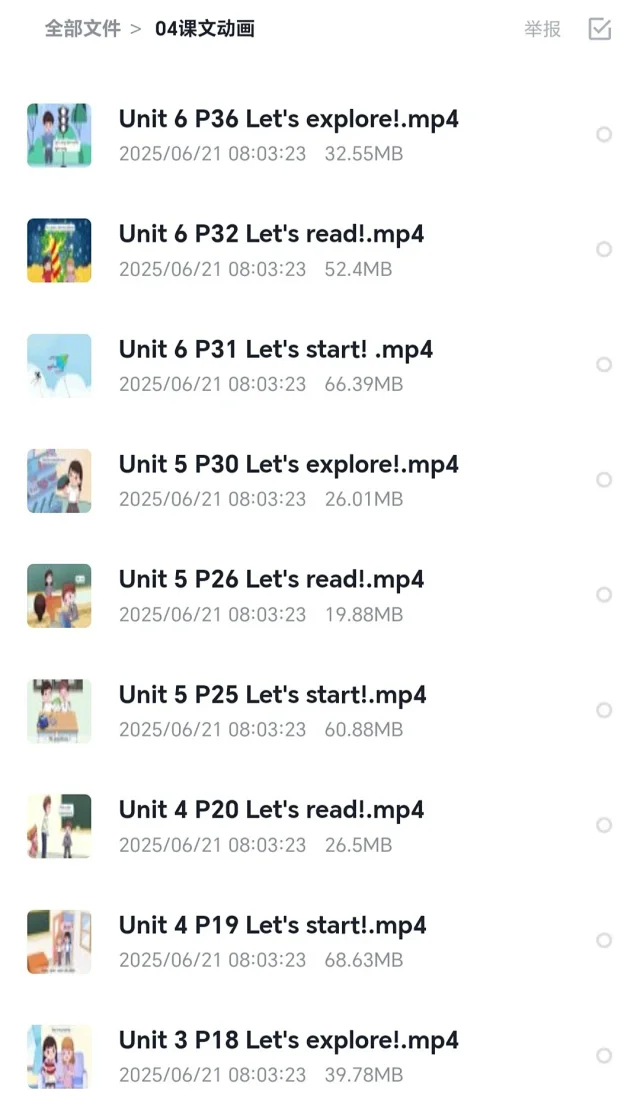Open Unit 5 P30 Let's explore!.mp4
This screenshot has height=1096, width=640.
(x=288, y=465)
